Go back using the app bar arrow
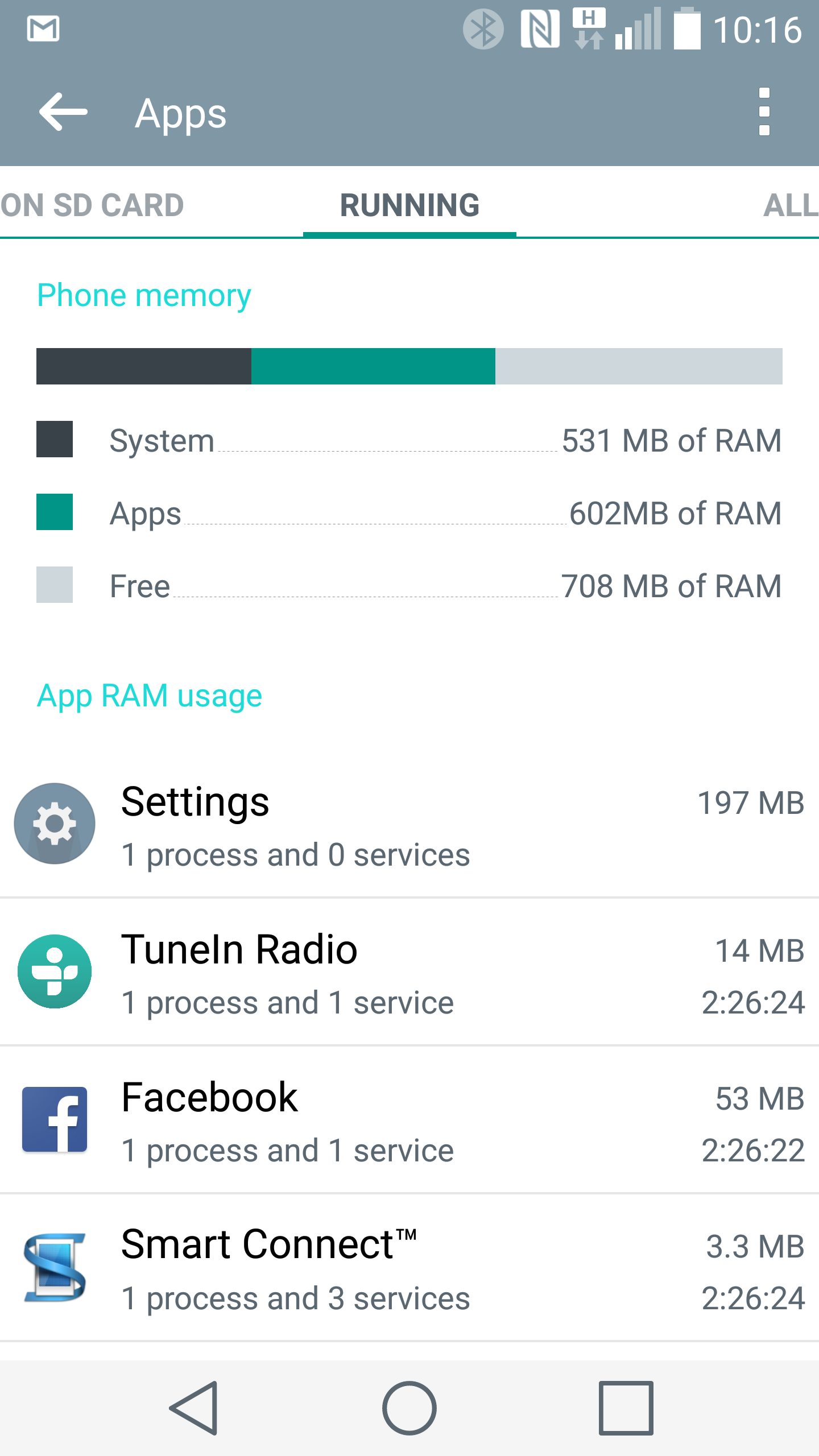Viewport: 819px width, 1456px height. 63,112
